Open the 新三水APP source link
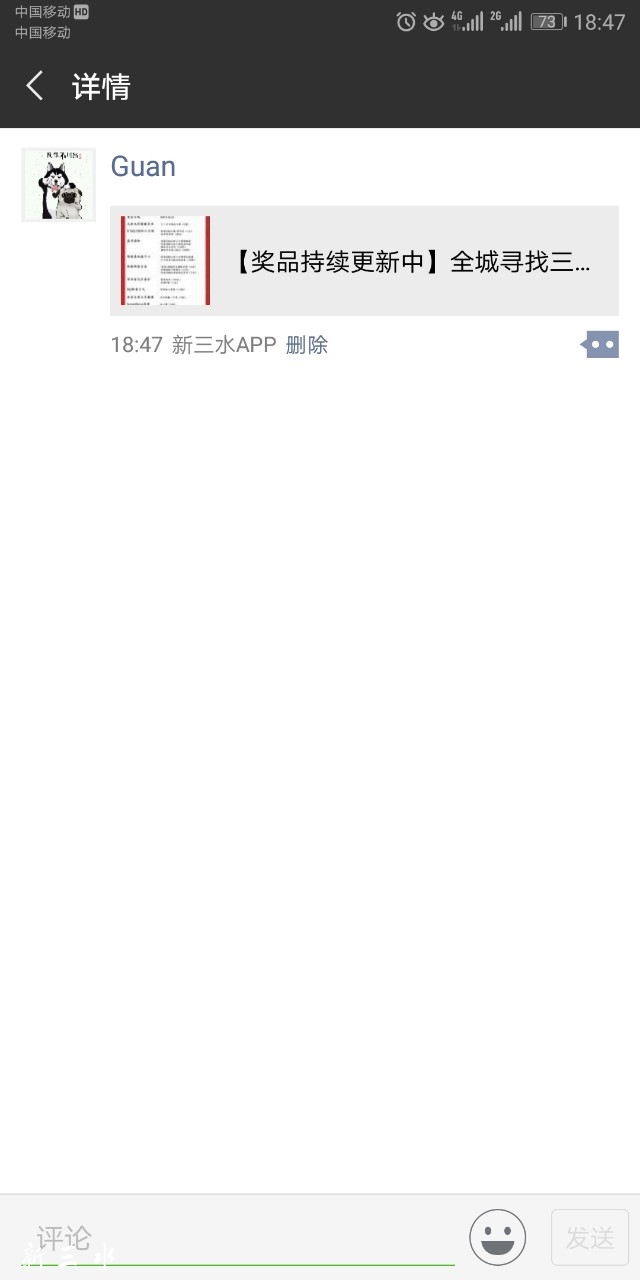640x1280 pixels. pyautogui.click(x=224, y=345)
